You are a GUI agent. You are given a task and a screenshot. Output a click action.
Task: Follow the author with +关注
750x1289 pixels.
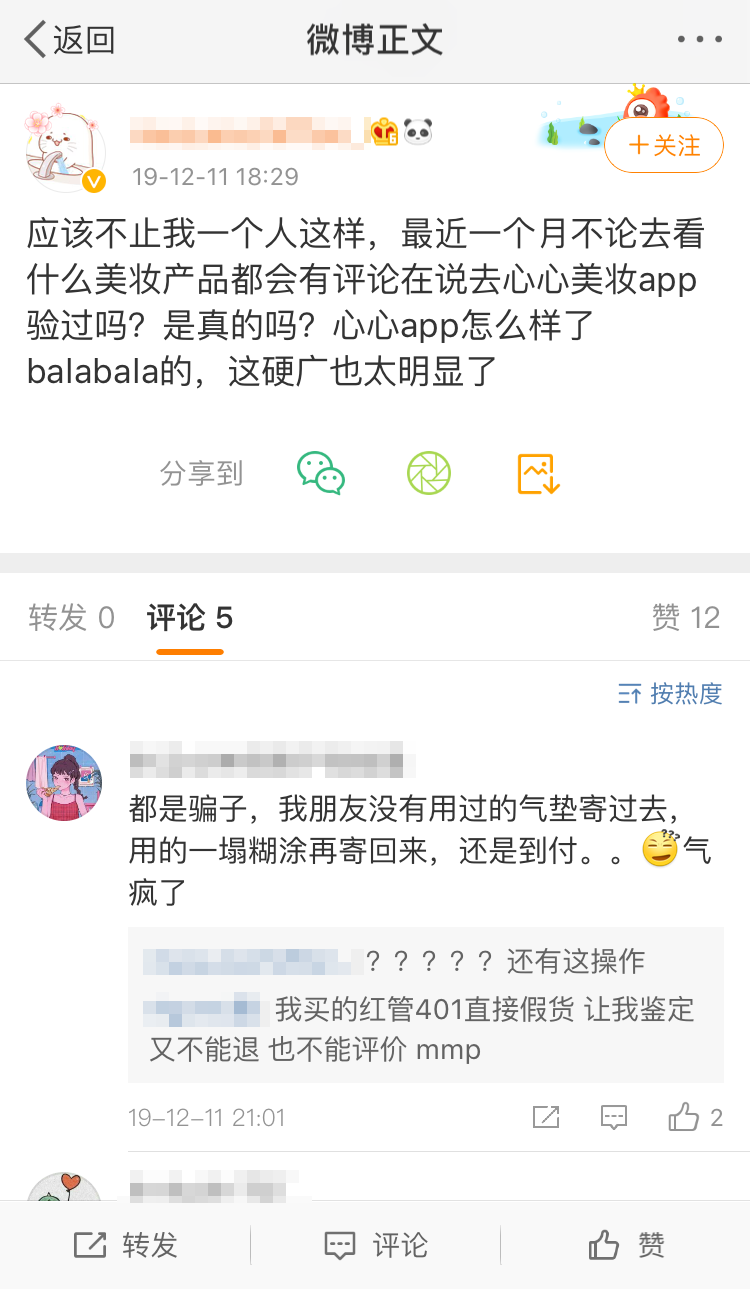pos(664,146)
